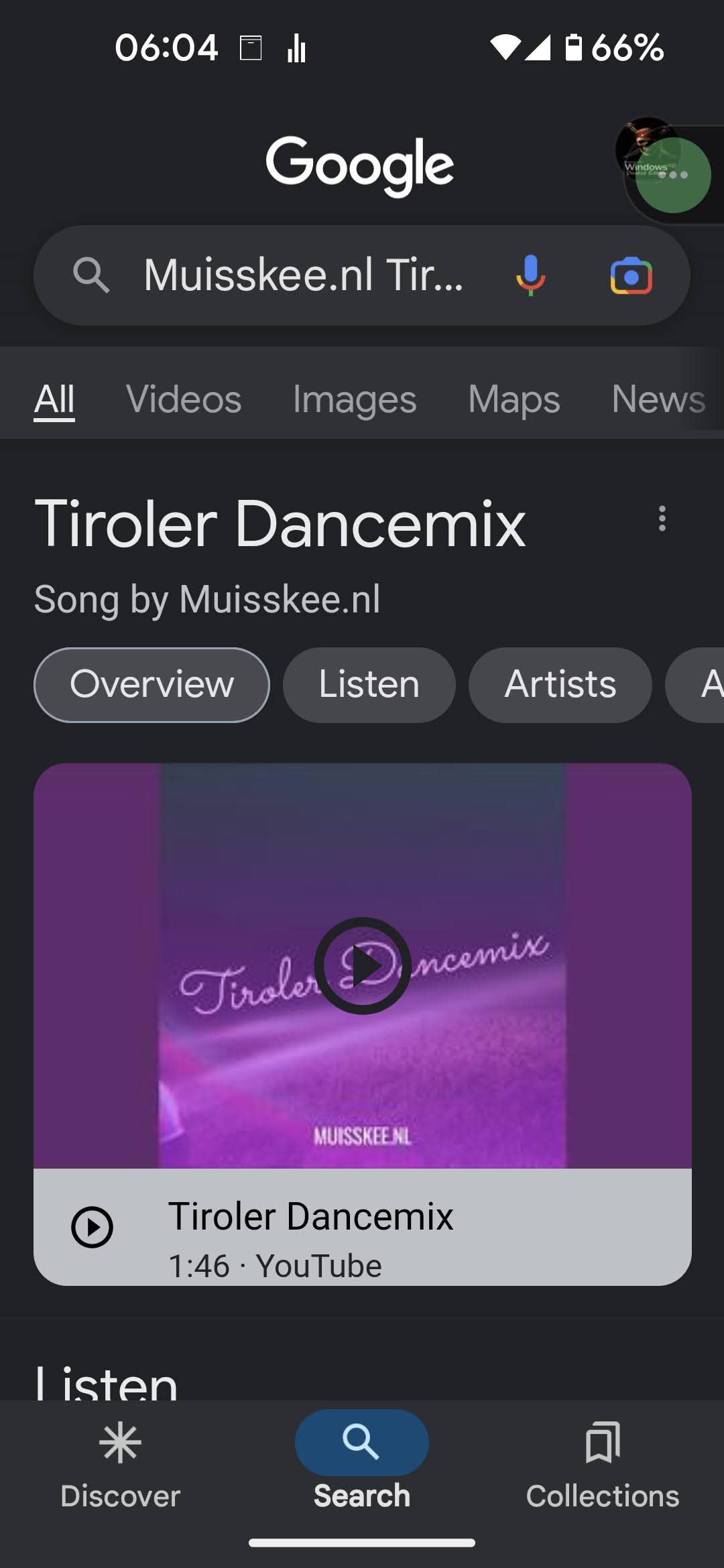The height and width of the screenshot is (1568, 724).
Task: Open overflow menu beside Tiroler Dancemix
Action: point(662,519)
